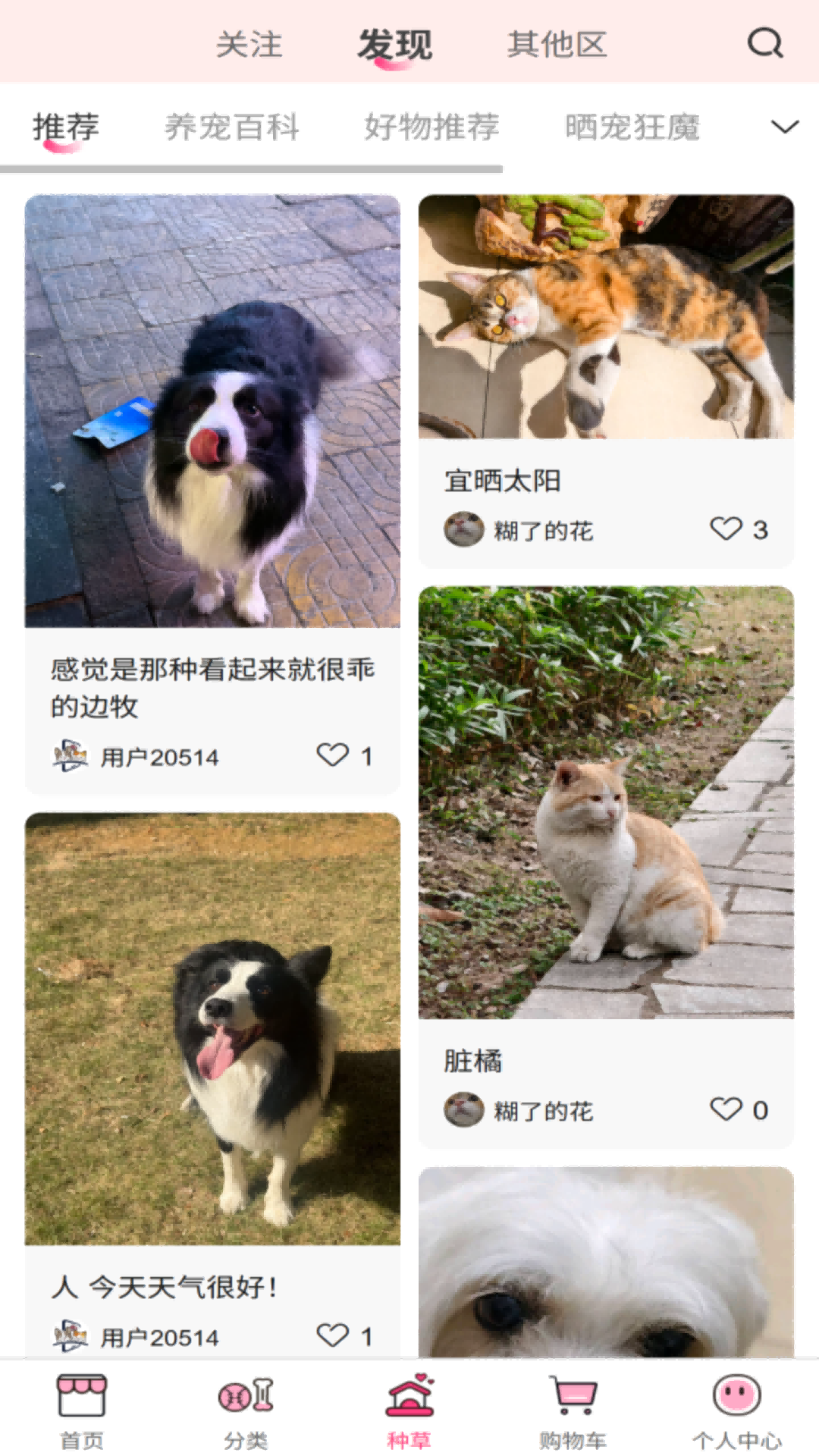View 糊了的花's profile on 宜晒太阳
This screenshot has height=1456, width=819.
(519, 530)
